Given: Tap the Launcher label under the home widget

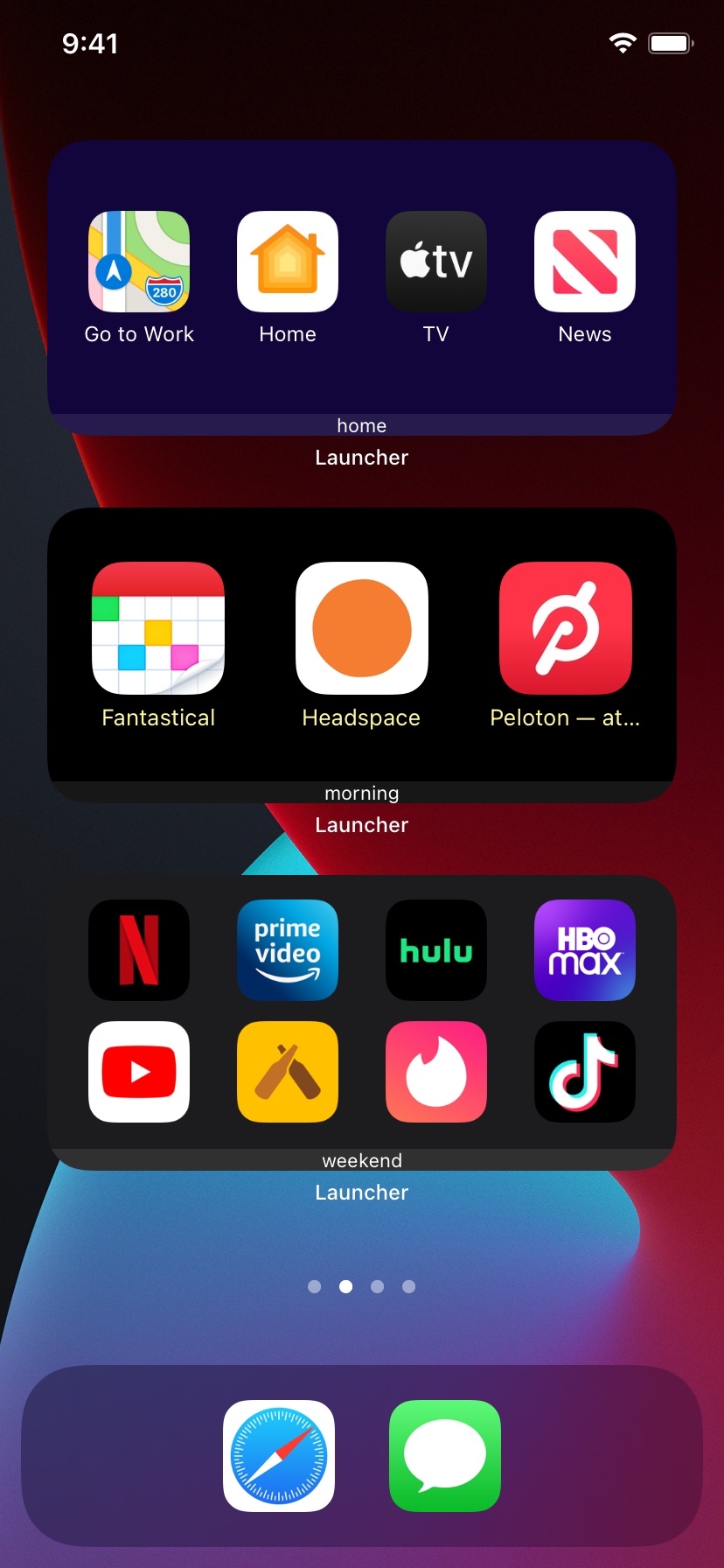Looking at the screenshot, I should pos(361,457).
